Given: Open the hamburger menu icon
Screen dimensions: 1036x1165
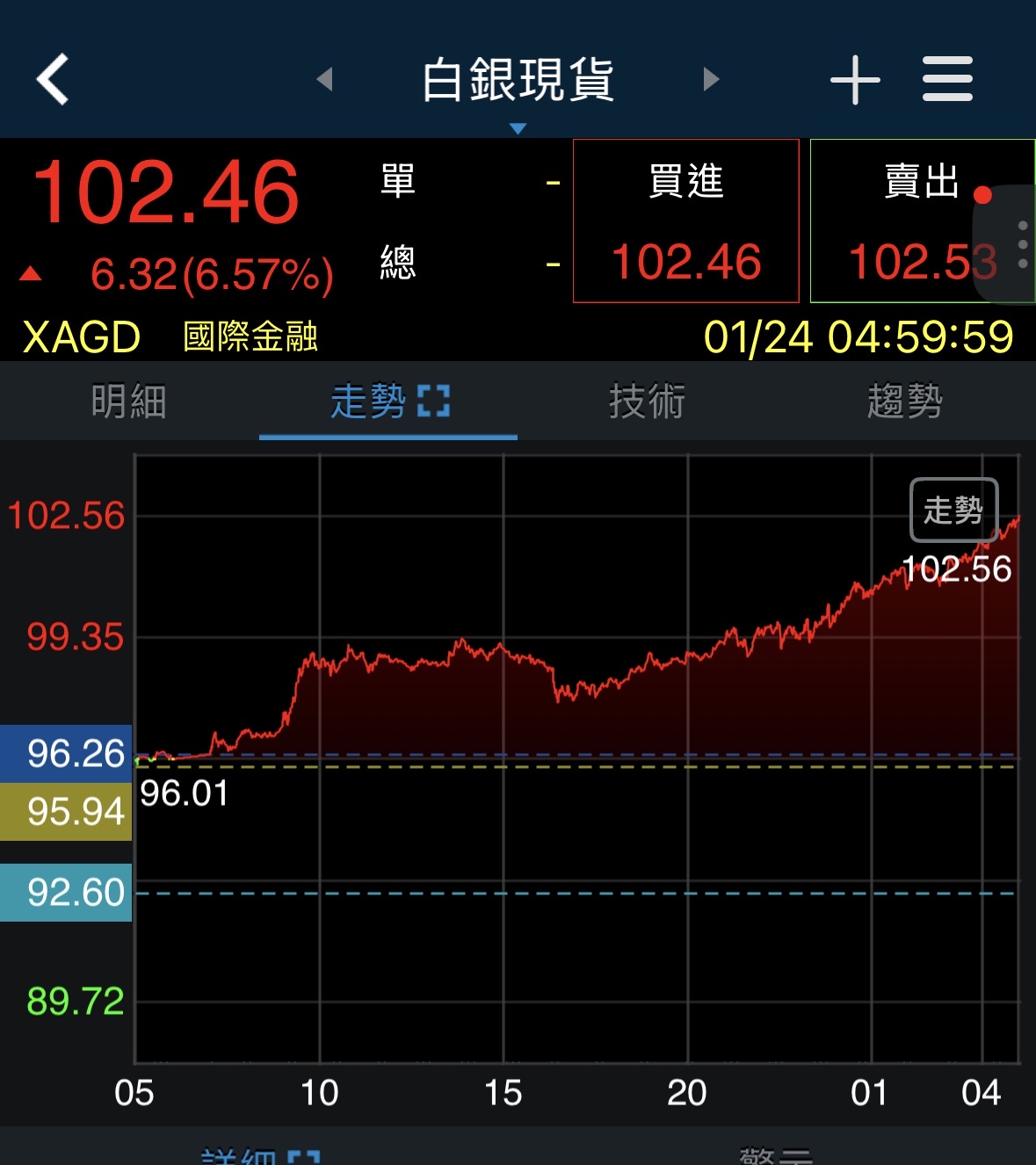Looking at the screenshot, I should (947, 79).
